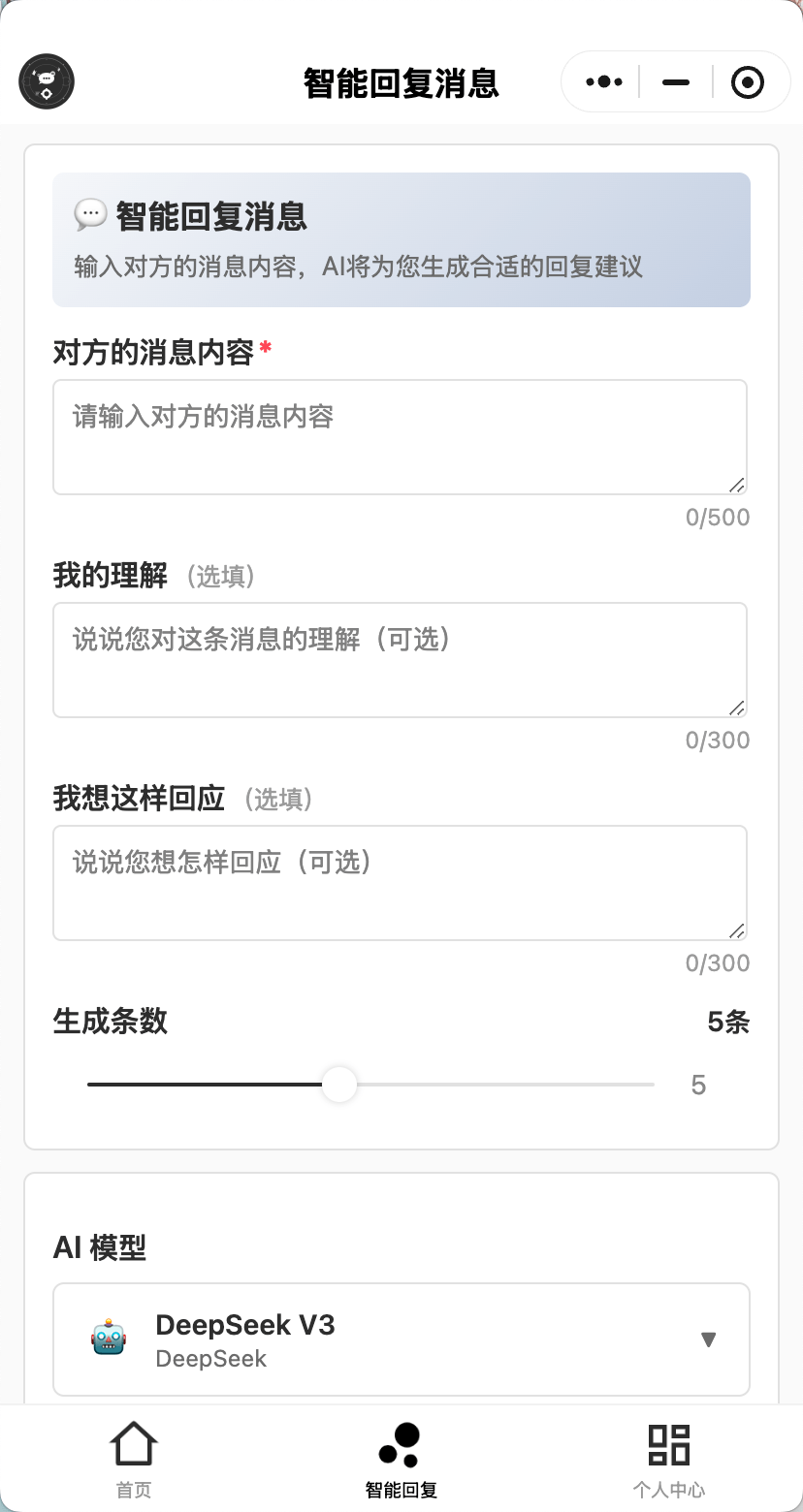The width and height of the screenshot is (803, 1512).
Task: Collapse the model picker with its chevron
Action: (707, 1339)
